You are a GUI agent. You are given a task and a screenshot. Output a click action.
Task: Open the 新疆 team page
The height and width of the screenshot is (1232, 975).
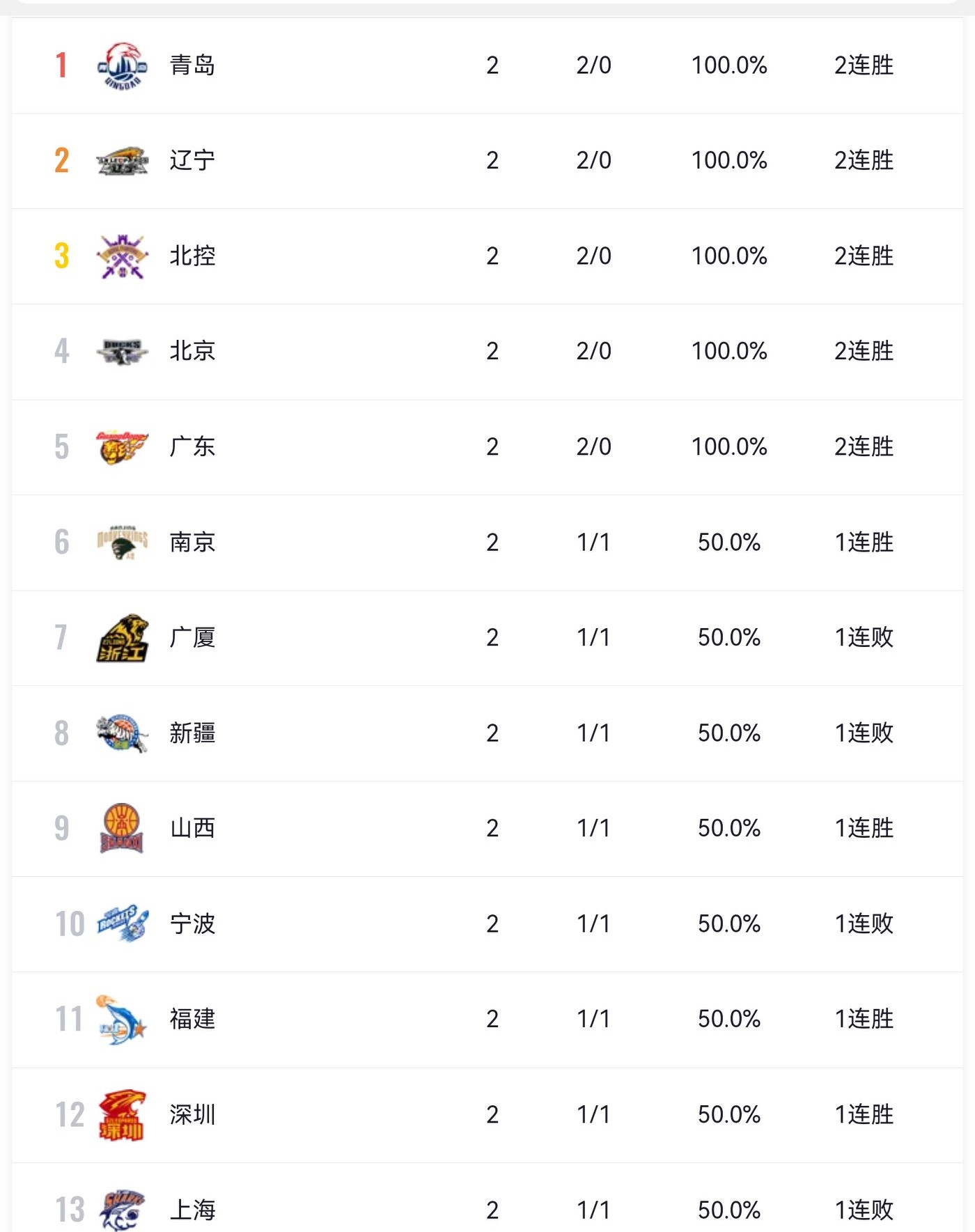click(192, 733)
